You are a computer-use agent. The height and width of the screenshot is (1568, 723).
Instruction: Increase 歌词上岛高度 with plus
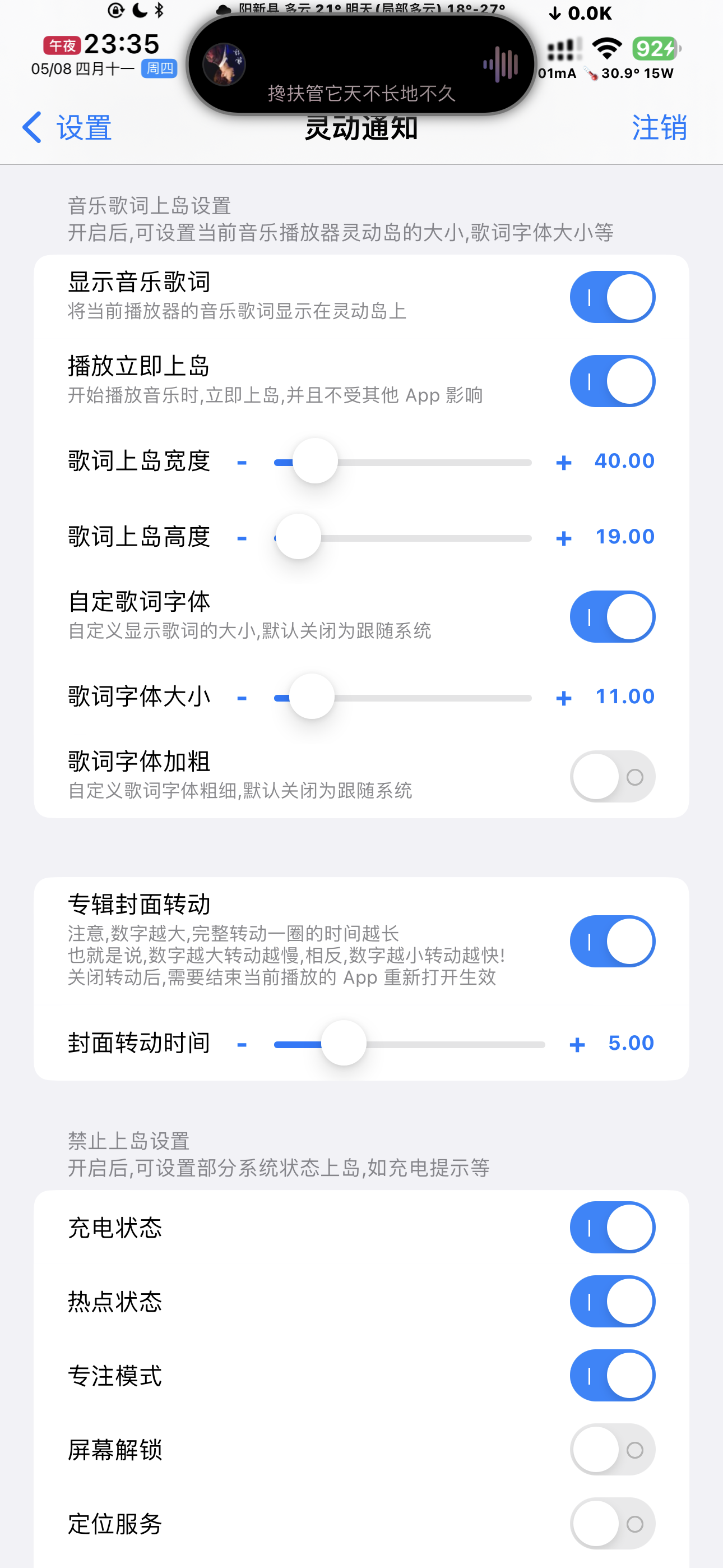[x=564, y=538]
